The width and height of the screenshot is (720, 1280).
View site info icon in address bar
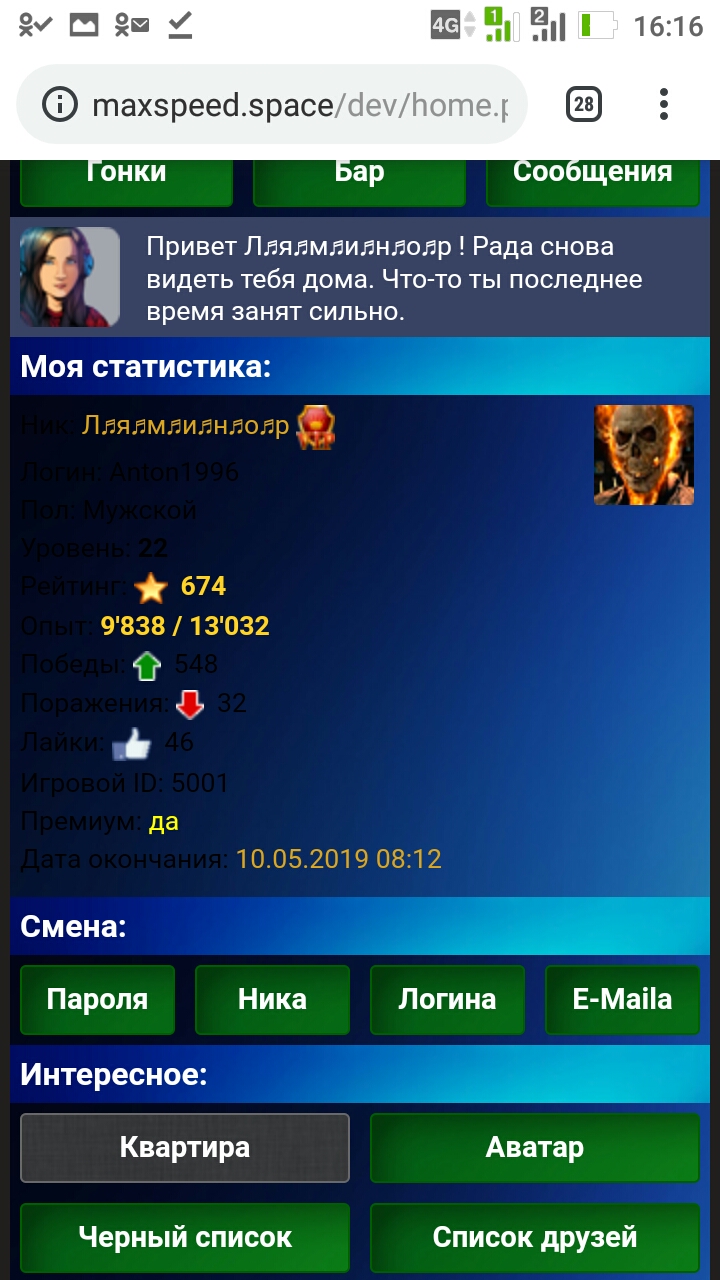click(x=62, y=105)
